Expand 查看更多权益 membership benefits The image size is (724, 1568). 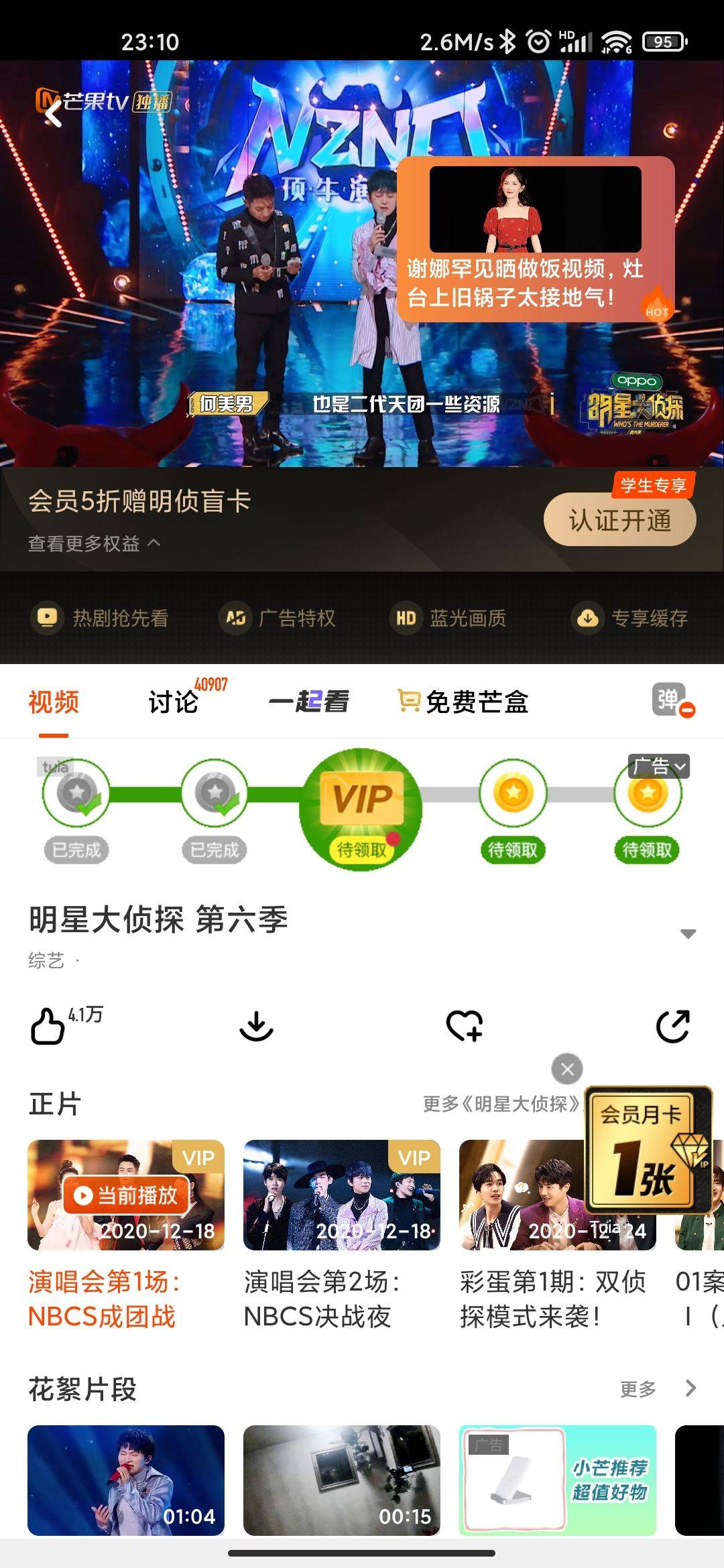pos(94,543)
